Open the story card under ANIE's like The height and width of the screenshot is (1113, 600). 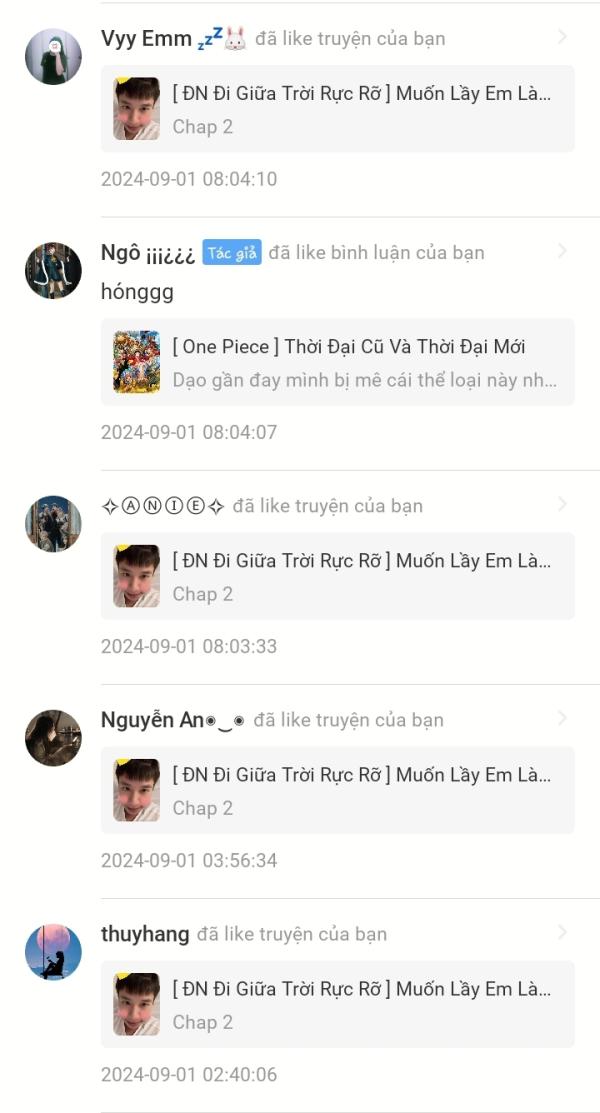point(337,576)
